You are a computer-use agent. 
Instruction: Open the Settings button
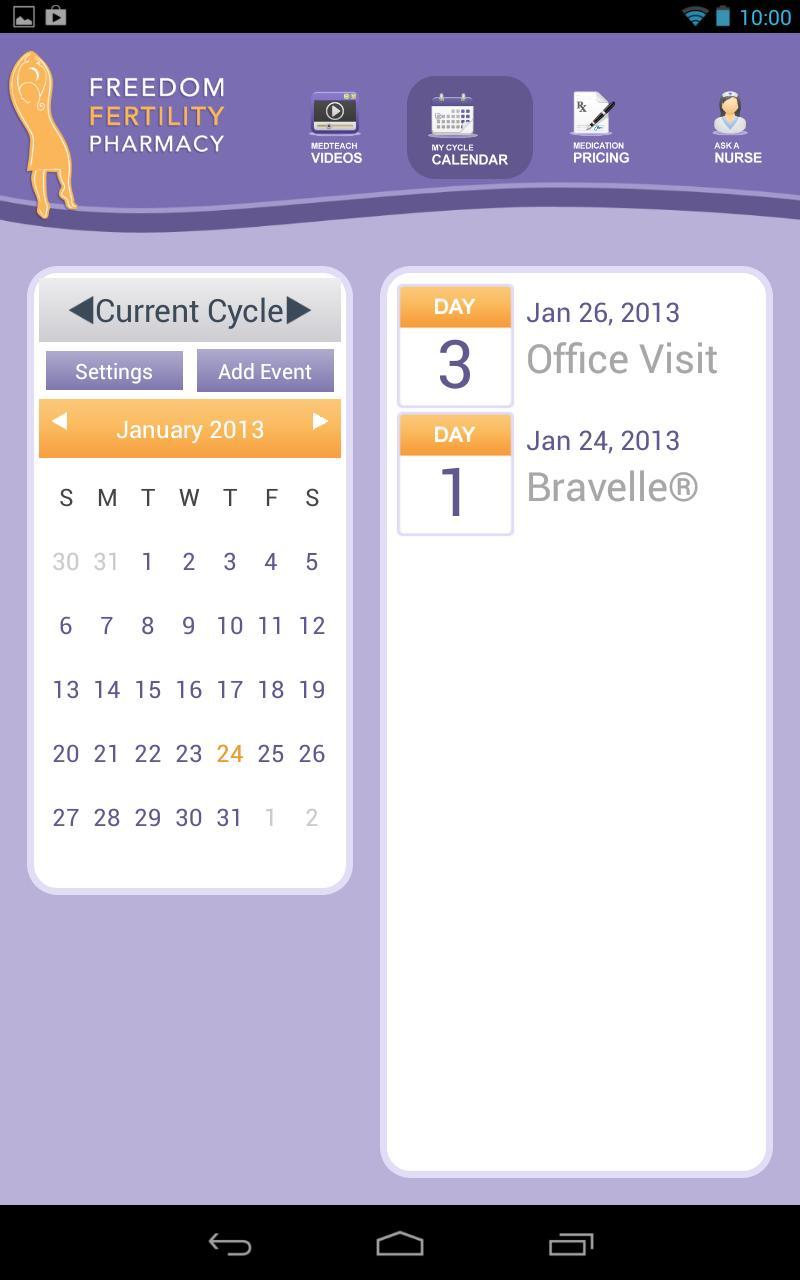point(113,371)
